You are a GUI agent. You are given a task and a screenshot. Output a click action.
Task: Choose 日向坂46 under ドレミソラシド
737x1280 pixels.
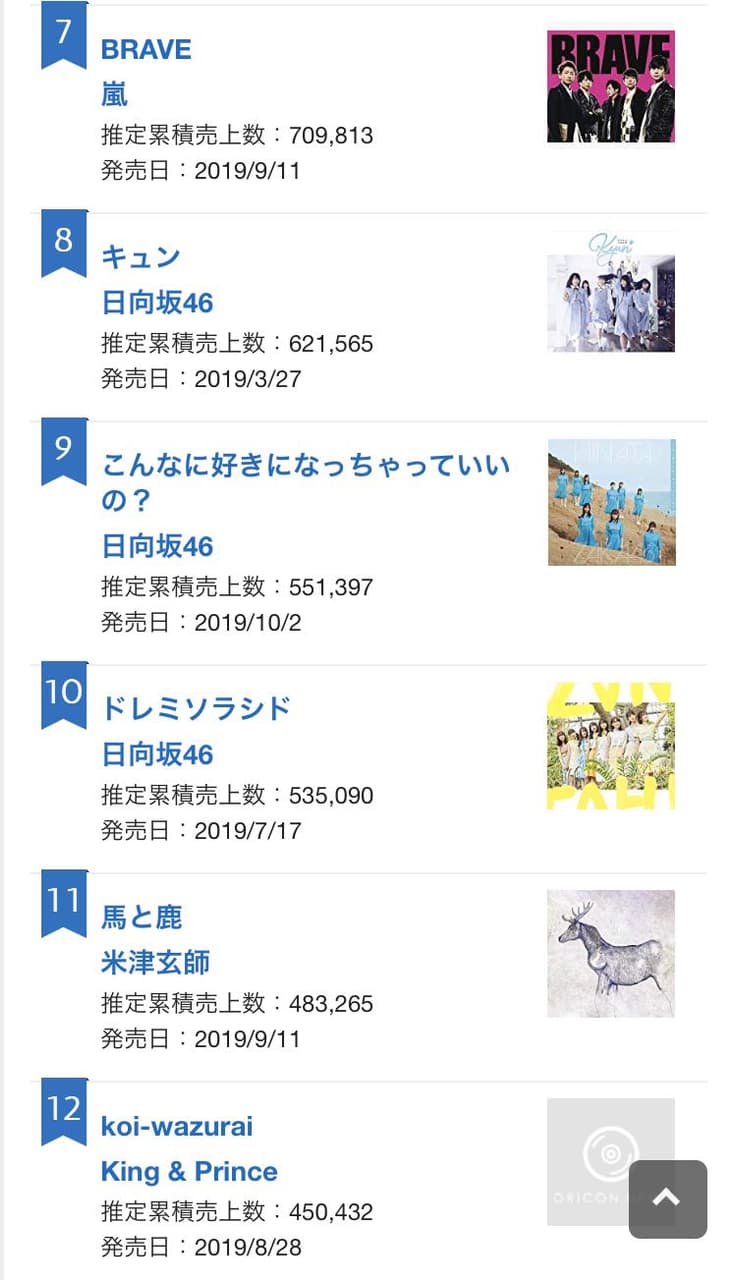click(x=157, y=754)
